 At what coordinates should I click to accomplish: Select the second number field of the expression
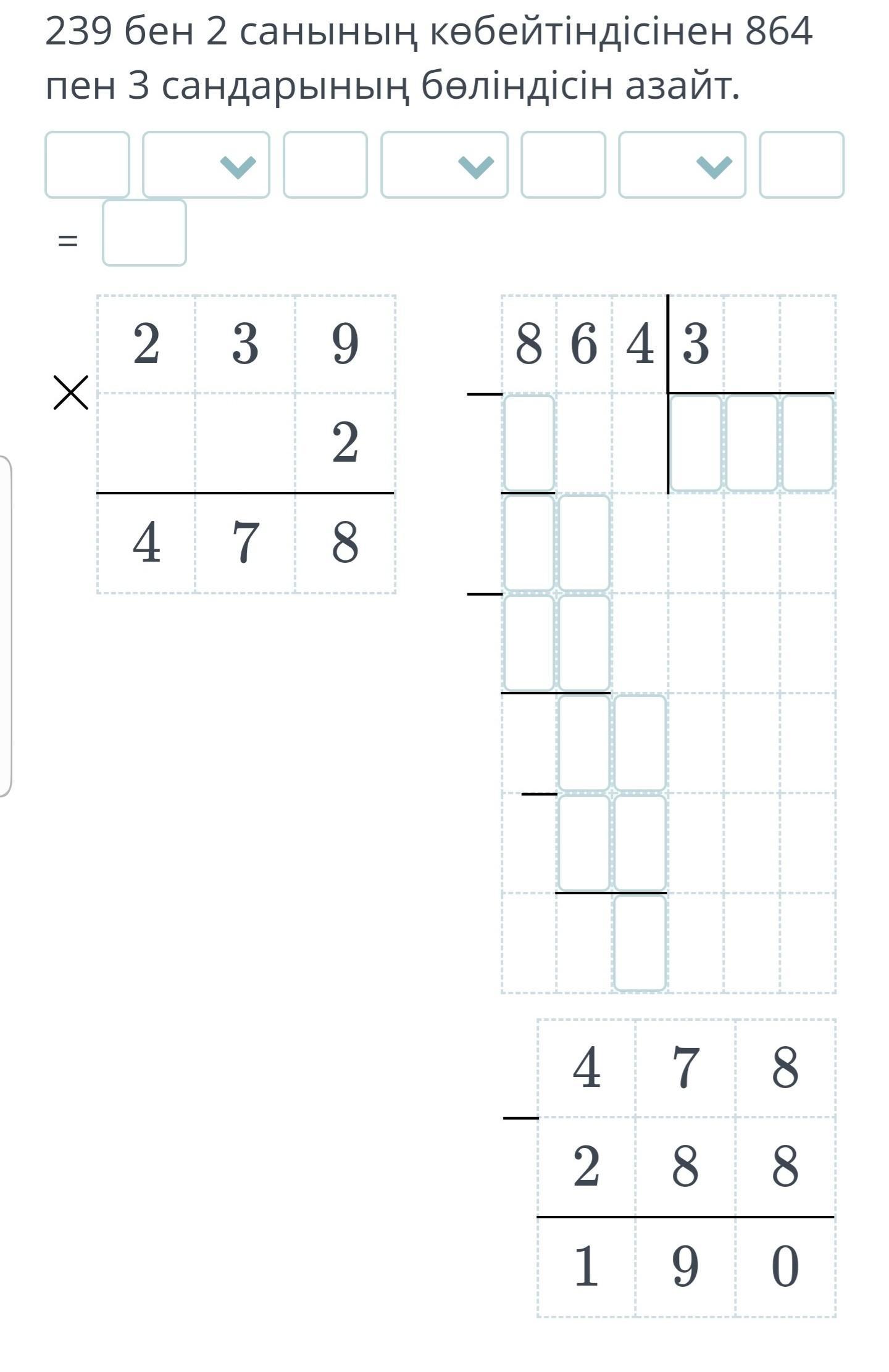[x=325, y=165]
